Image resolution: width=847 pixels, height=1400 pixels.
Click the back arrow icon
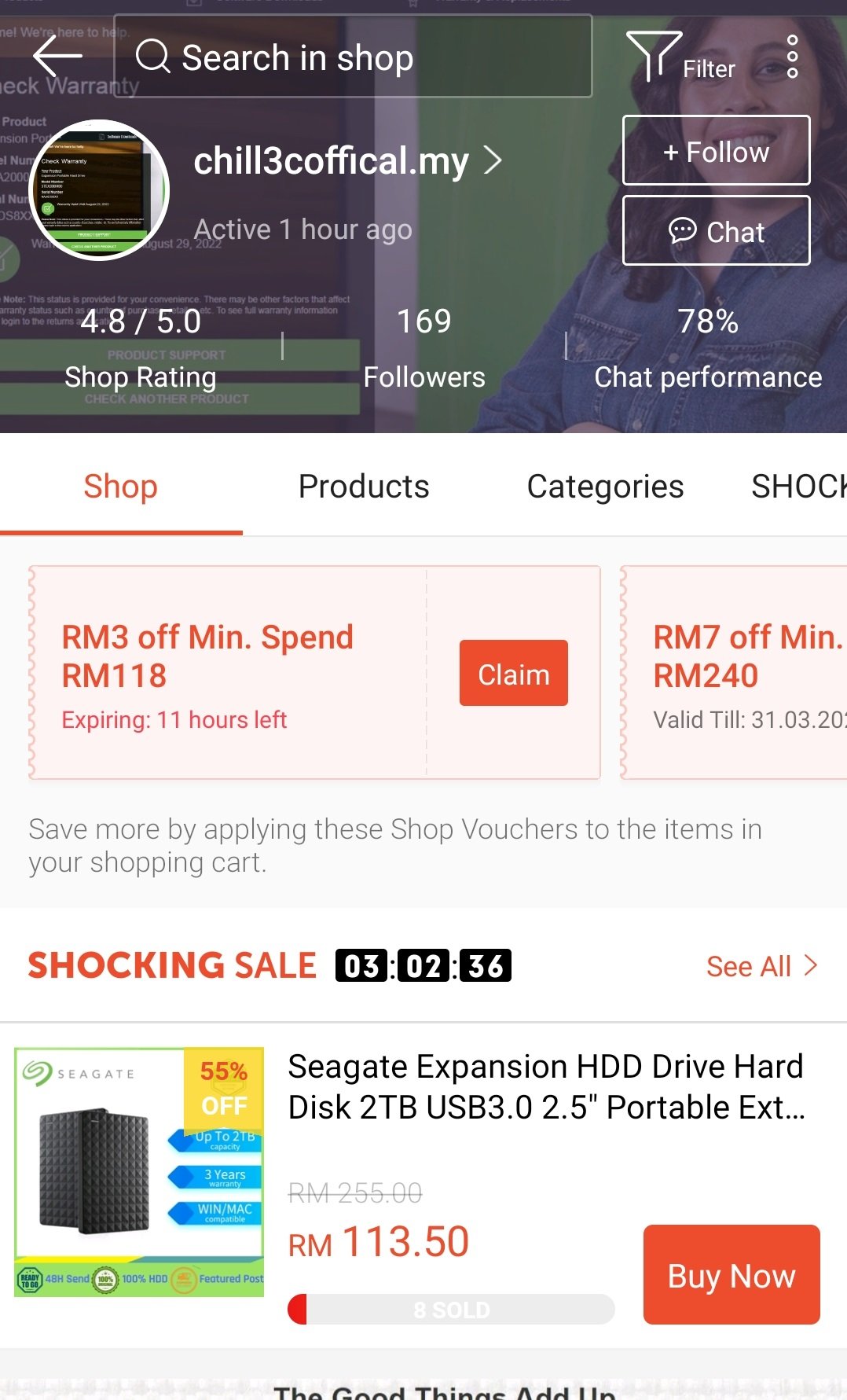point(55,57)
